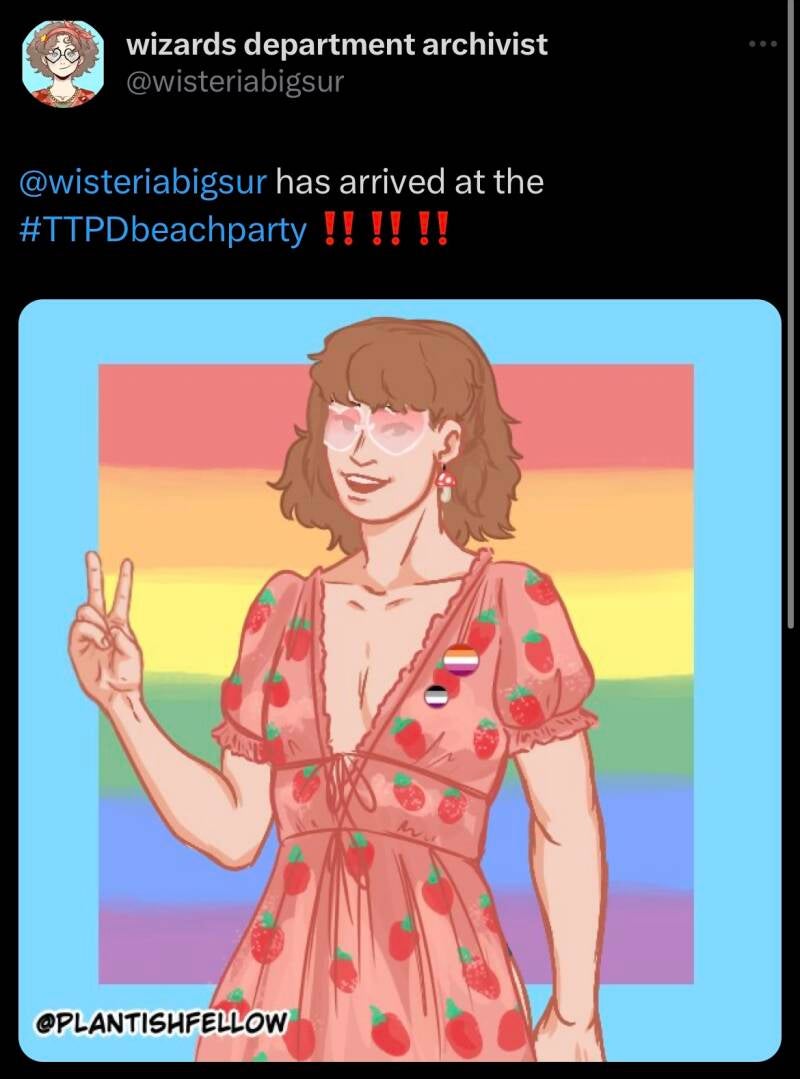Open the post's three-dot overflow menu
800x1079 pixels.
762,44
